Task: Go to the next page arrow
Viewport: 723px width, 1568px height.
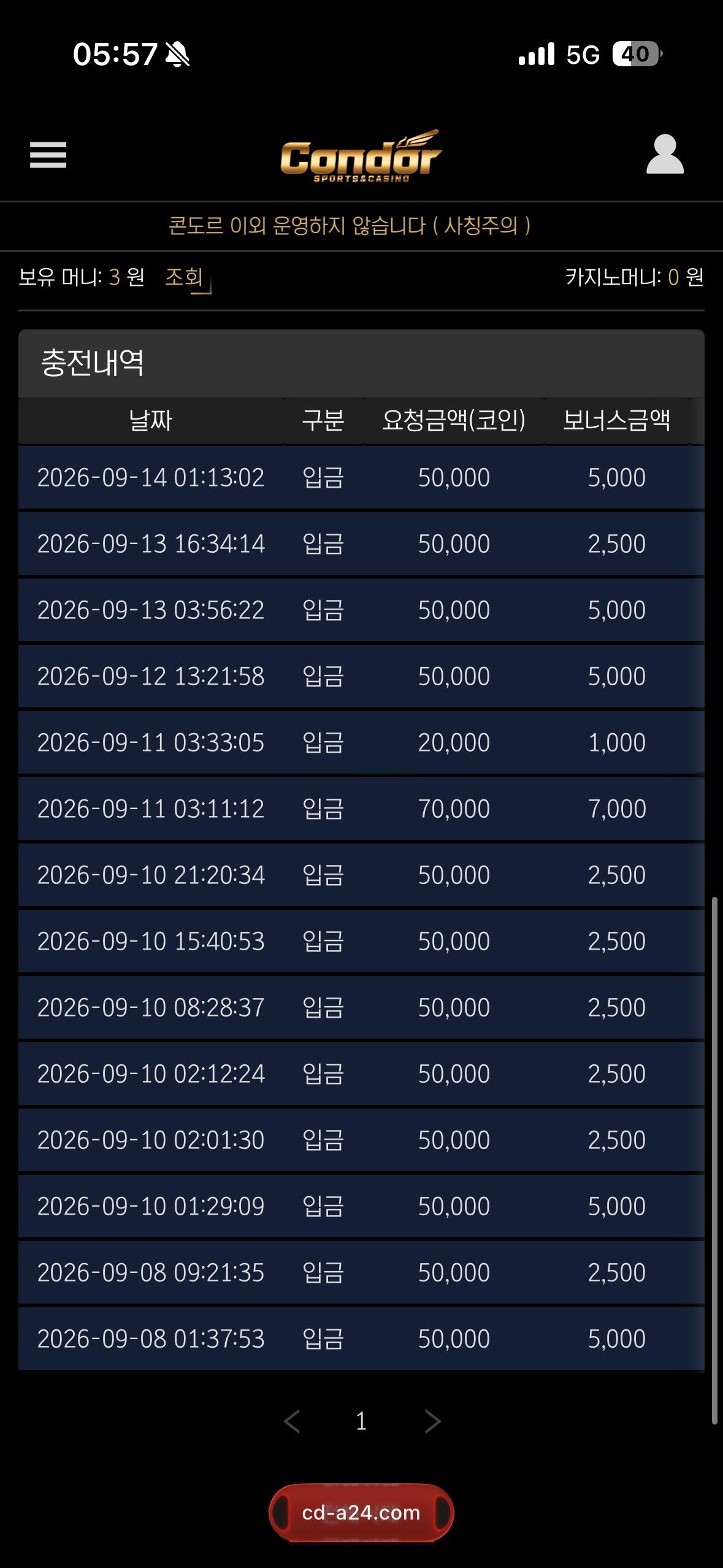Action: coord(432,1421)
